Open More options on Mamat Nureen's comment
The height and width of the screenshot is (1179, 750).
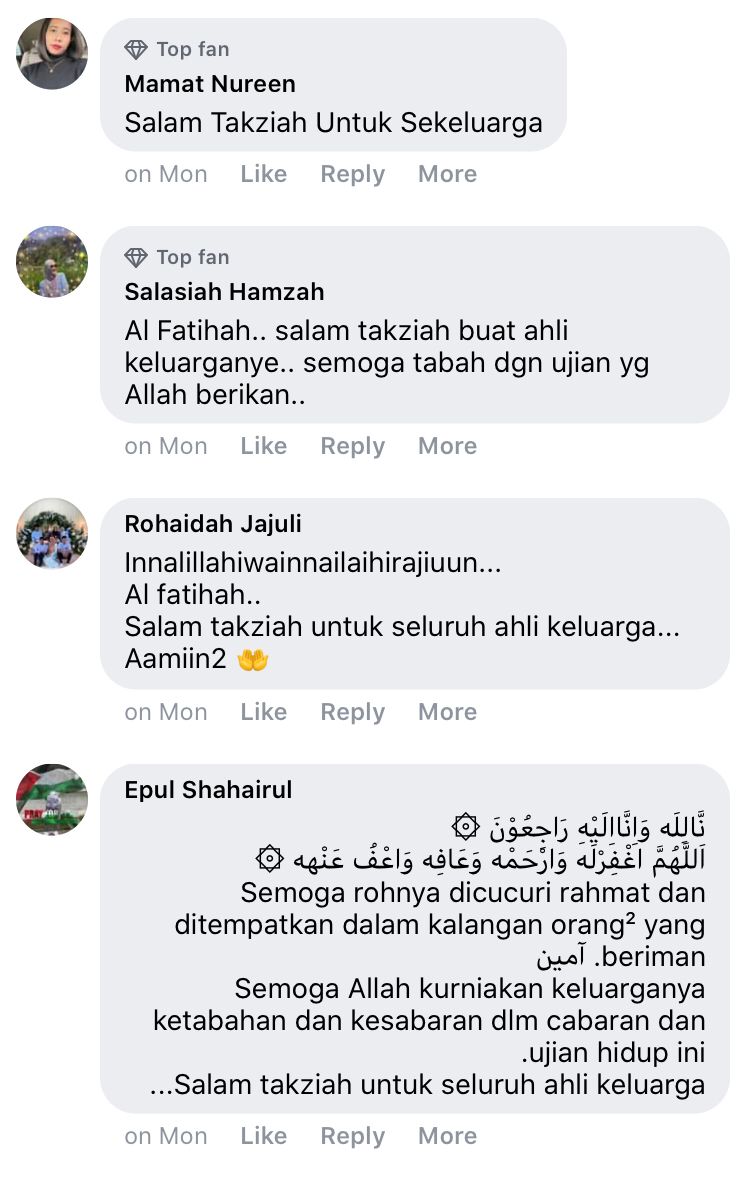(x=447, y=174)
